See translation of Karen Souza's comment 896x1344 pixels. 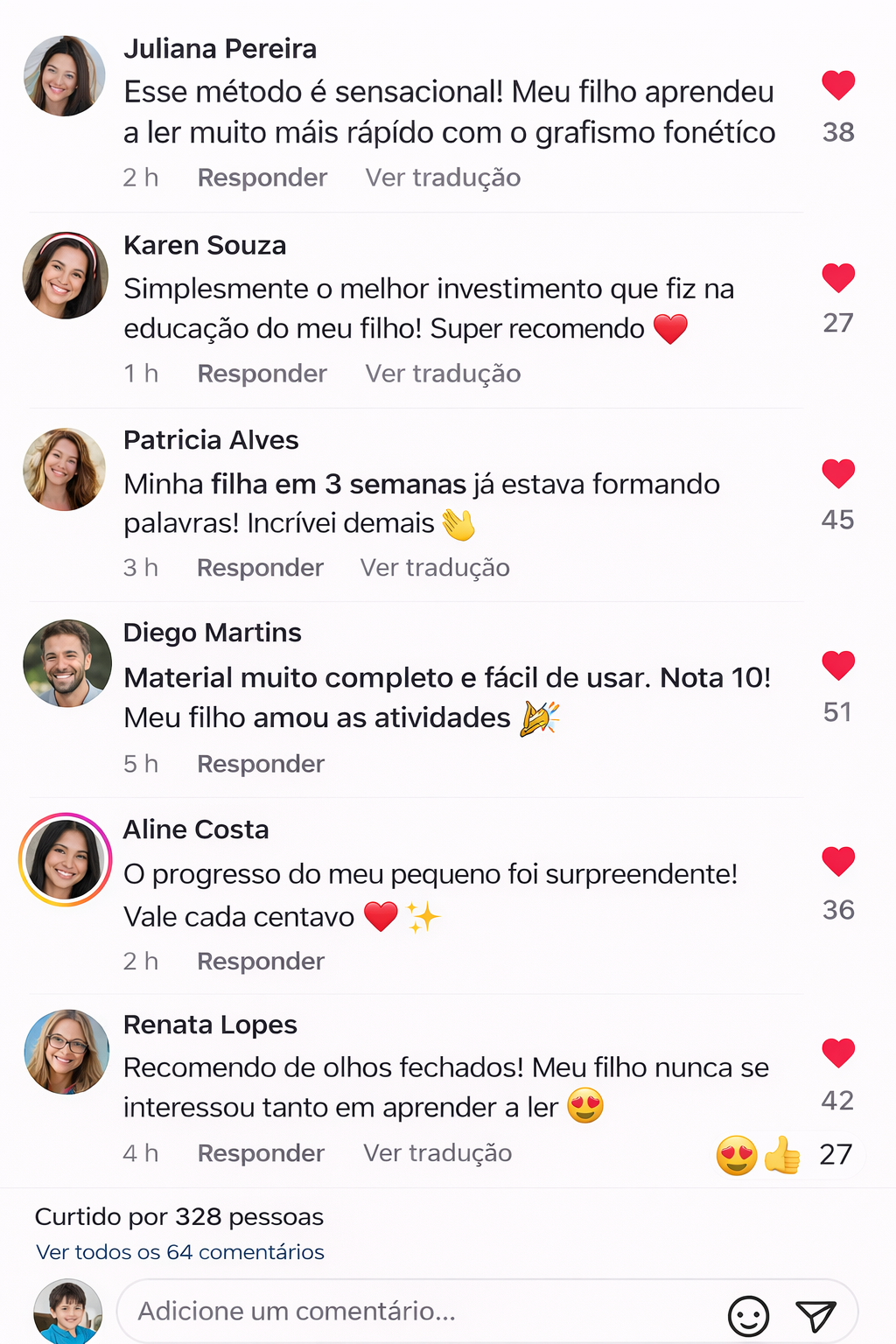pyautogui.click(x=443, y=374)
